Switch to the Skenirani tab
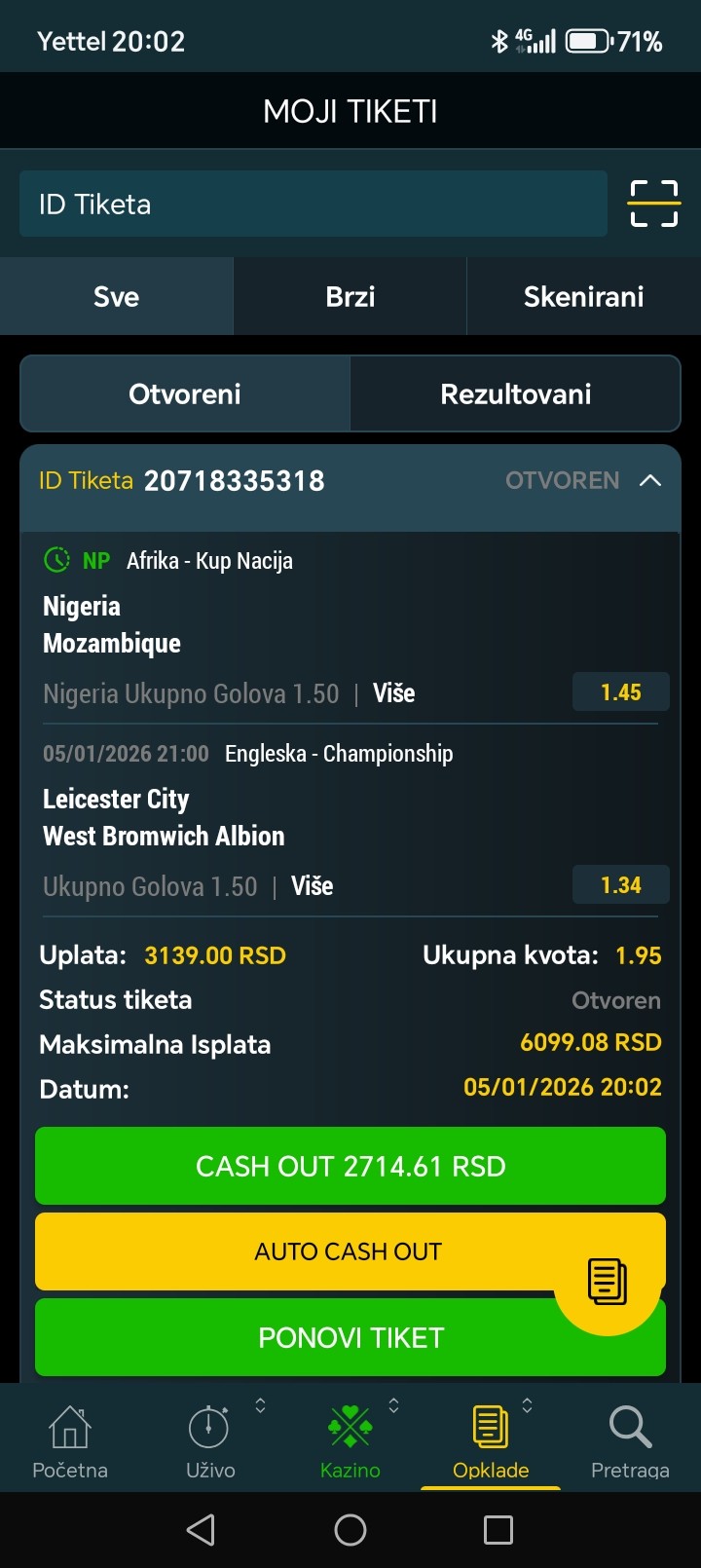This screenshot has height=1568, width=701. tap(583, 296)
